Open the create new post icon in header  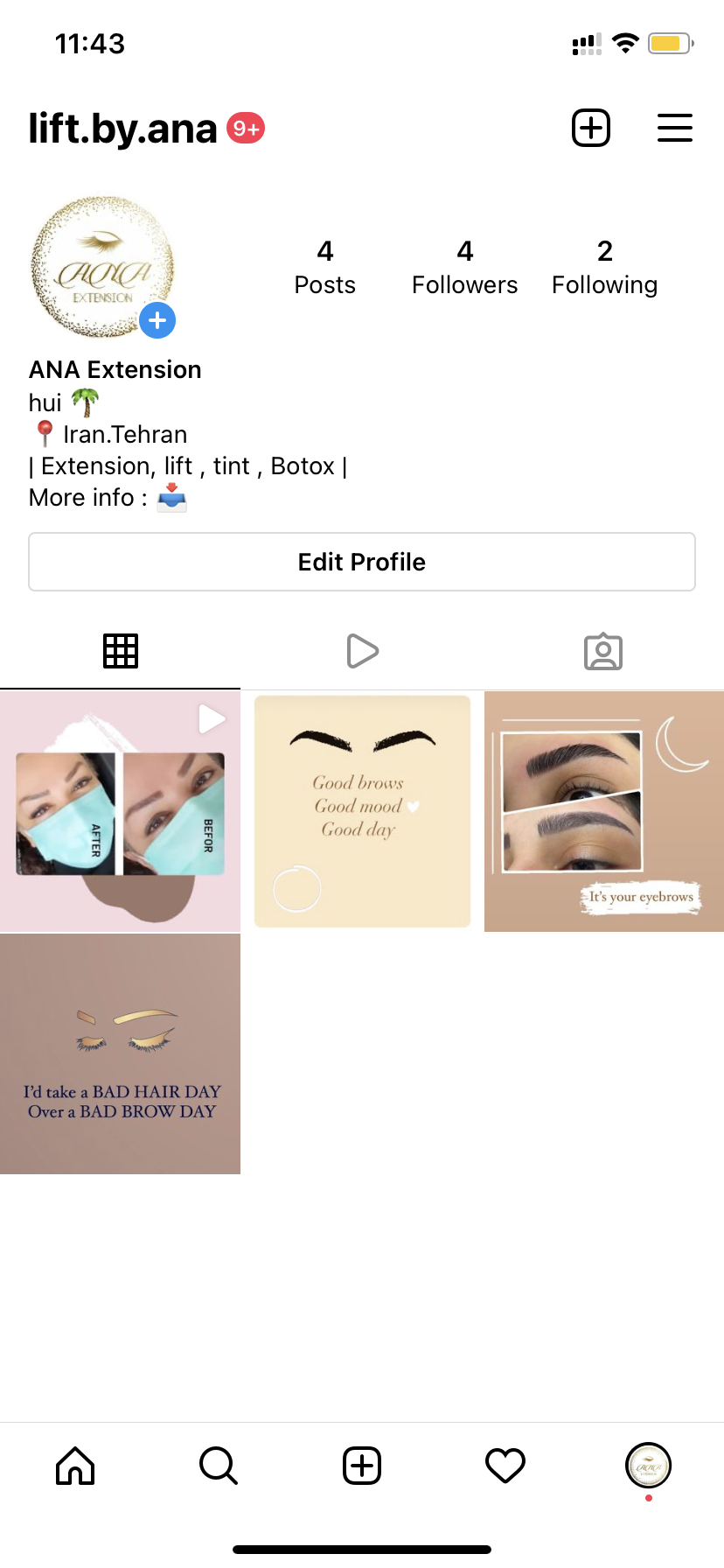[591, 129]
